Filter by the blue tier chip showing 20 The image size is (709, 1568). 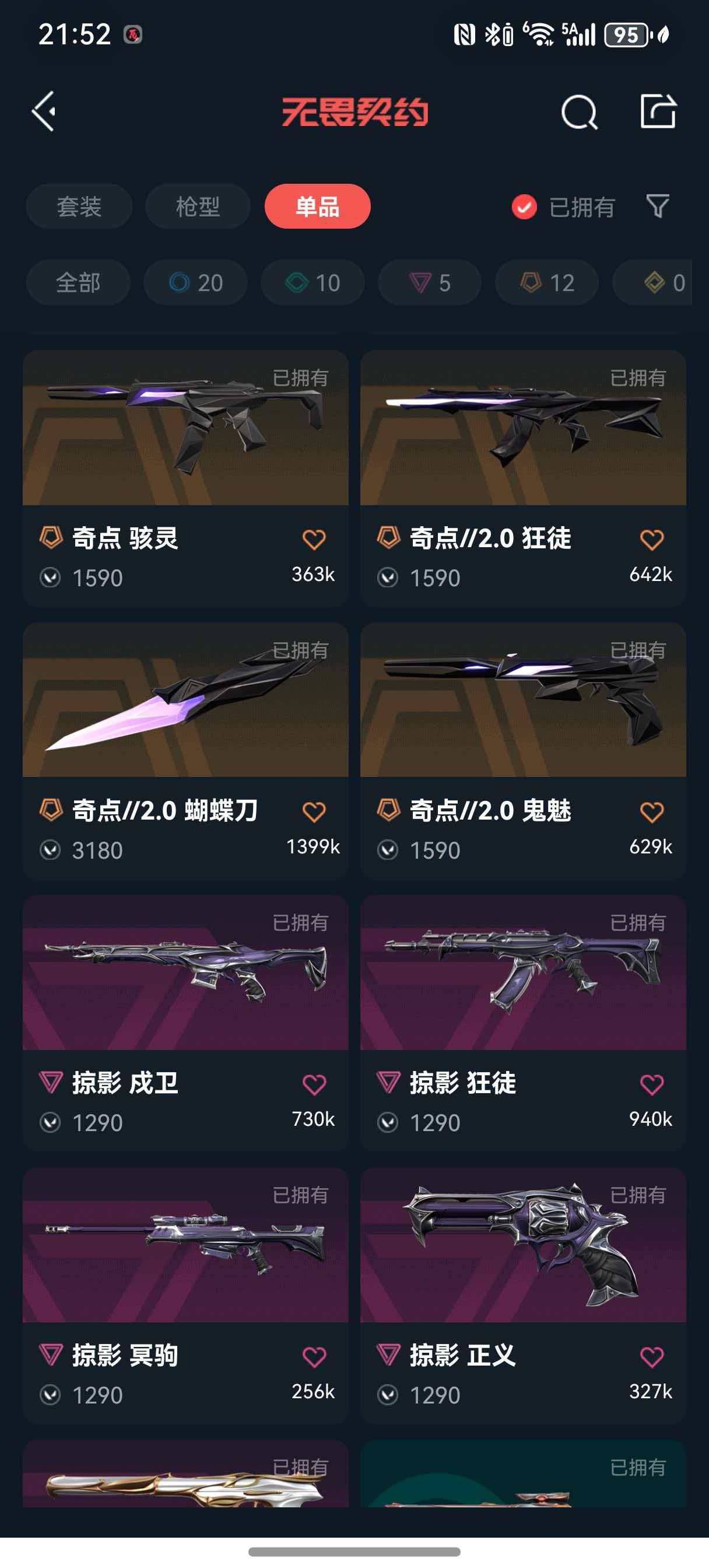tap(195, 282)
